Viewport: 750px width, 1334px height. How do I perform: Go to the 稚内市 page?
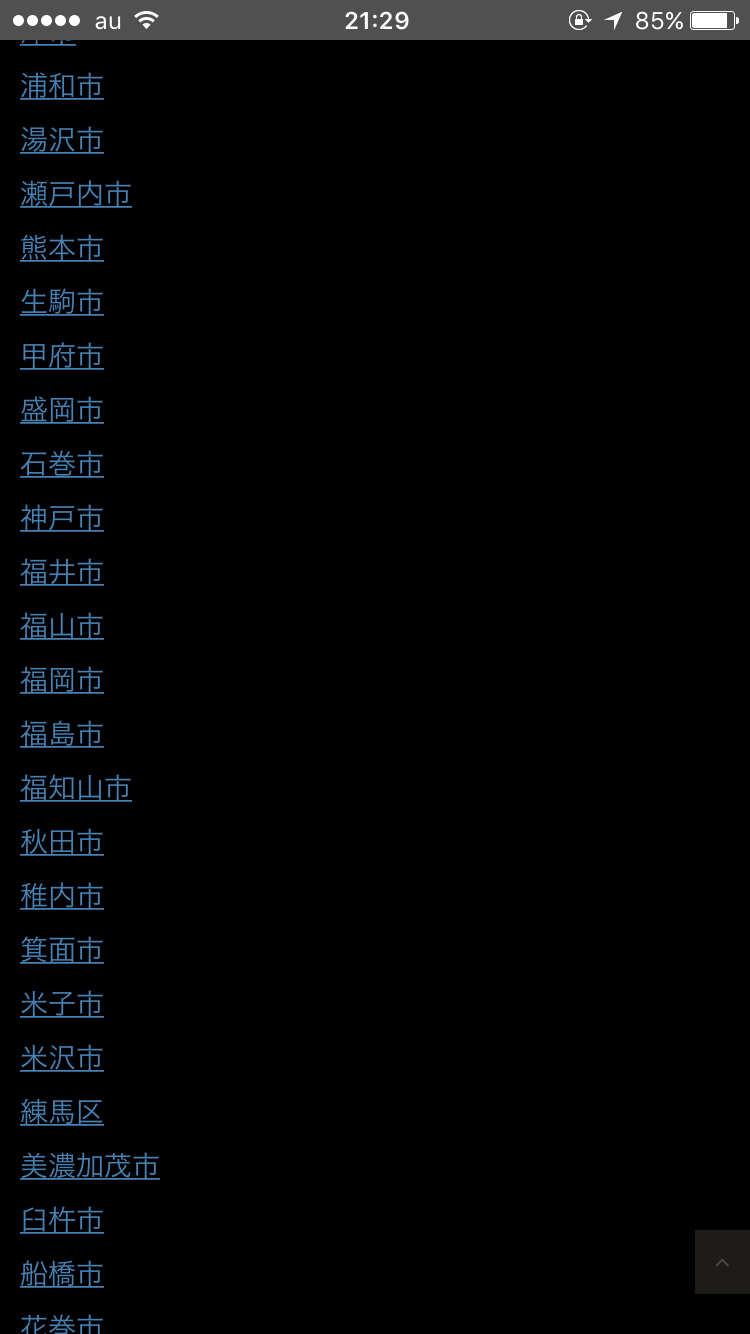[62, 897]
